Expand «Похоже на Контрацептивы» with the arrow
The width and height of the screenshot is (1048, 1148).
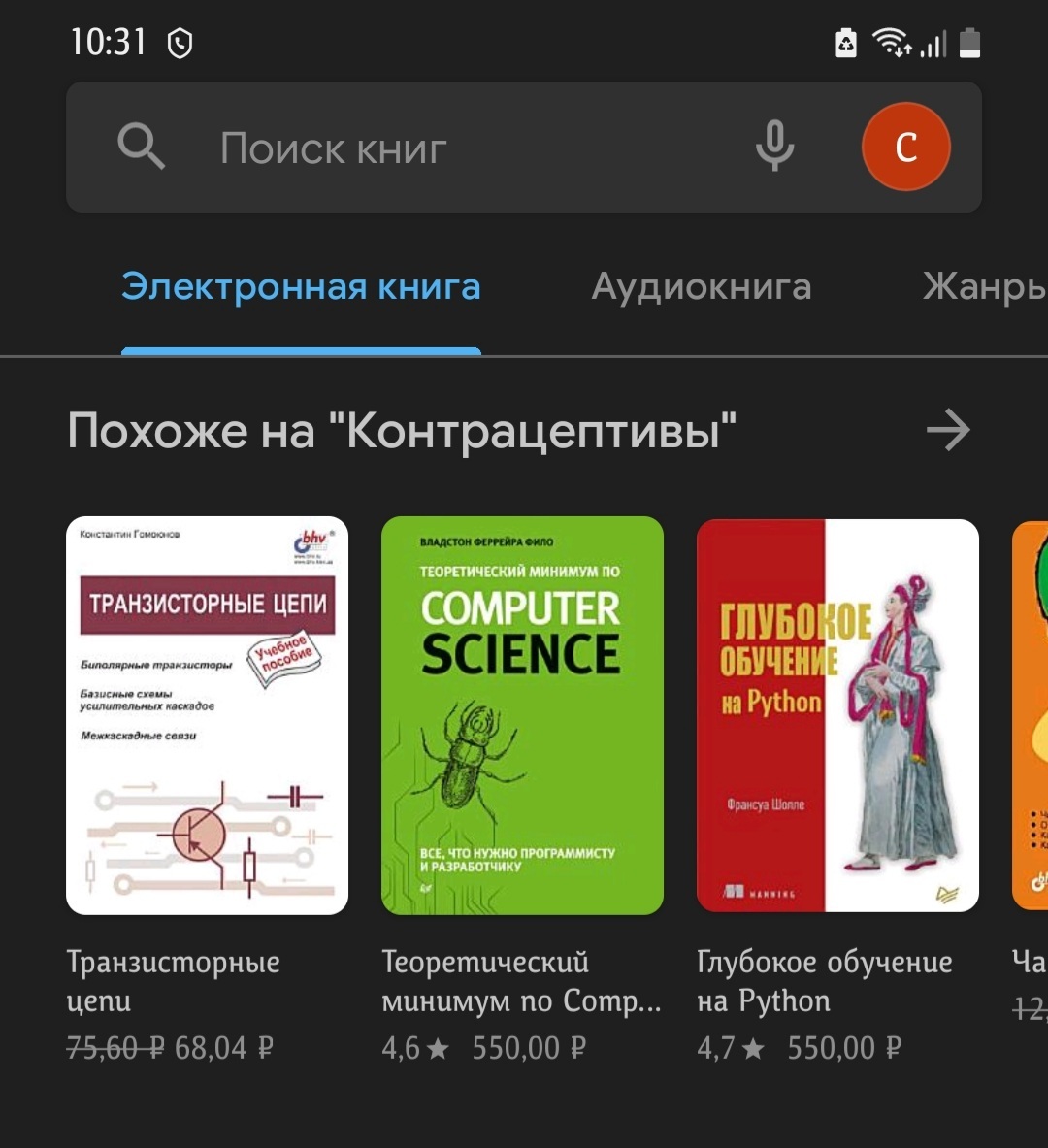coord(947,430)
